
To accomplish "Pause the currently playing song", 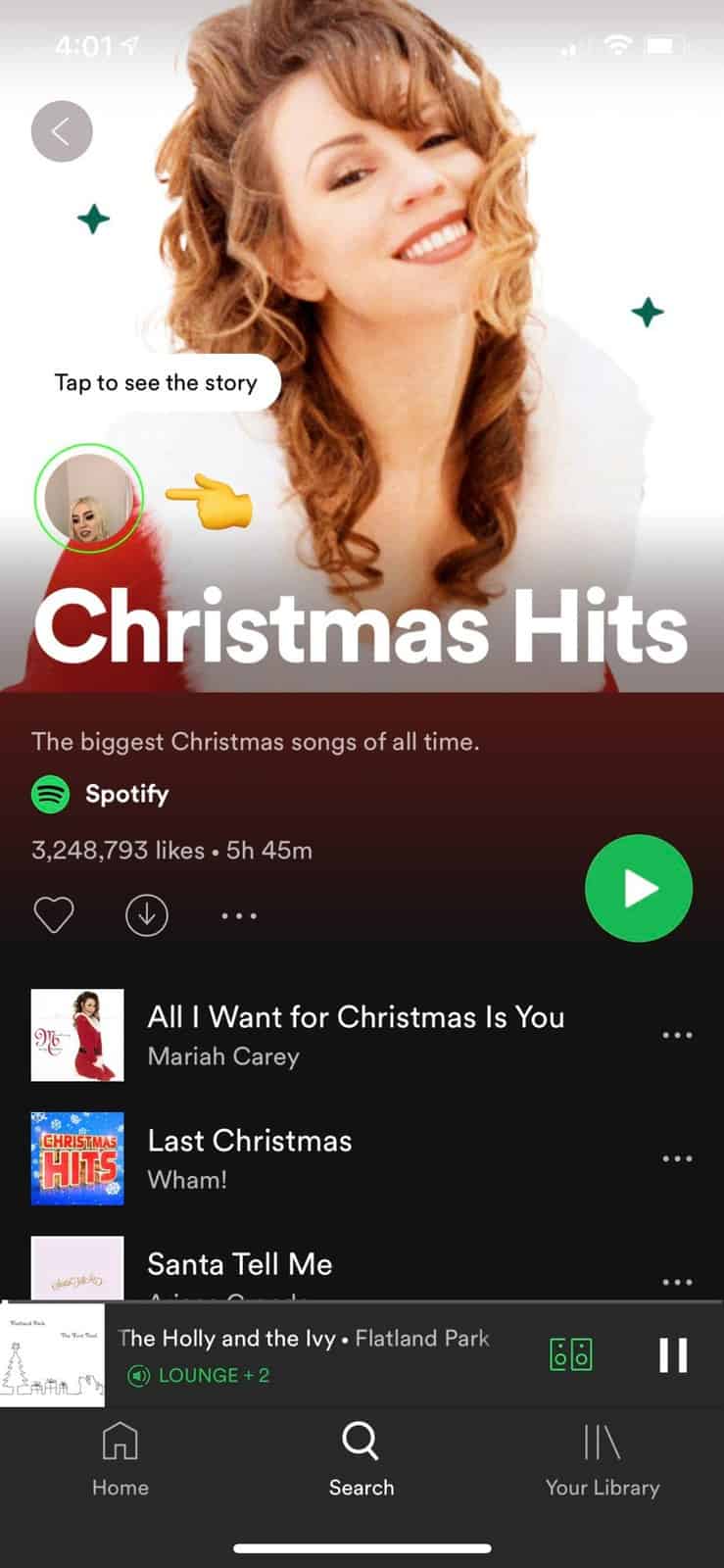I will click(x=672, y=1354).
